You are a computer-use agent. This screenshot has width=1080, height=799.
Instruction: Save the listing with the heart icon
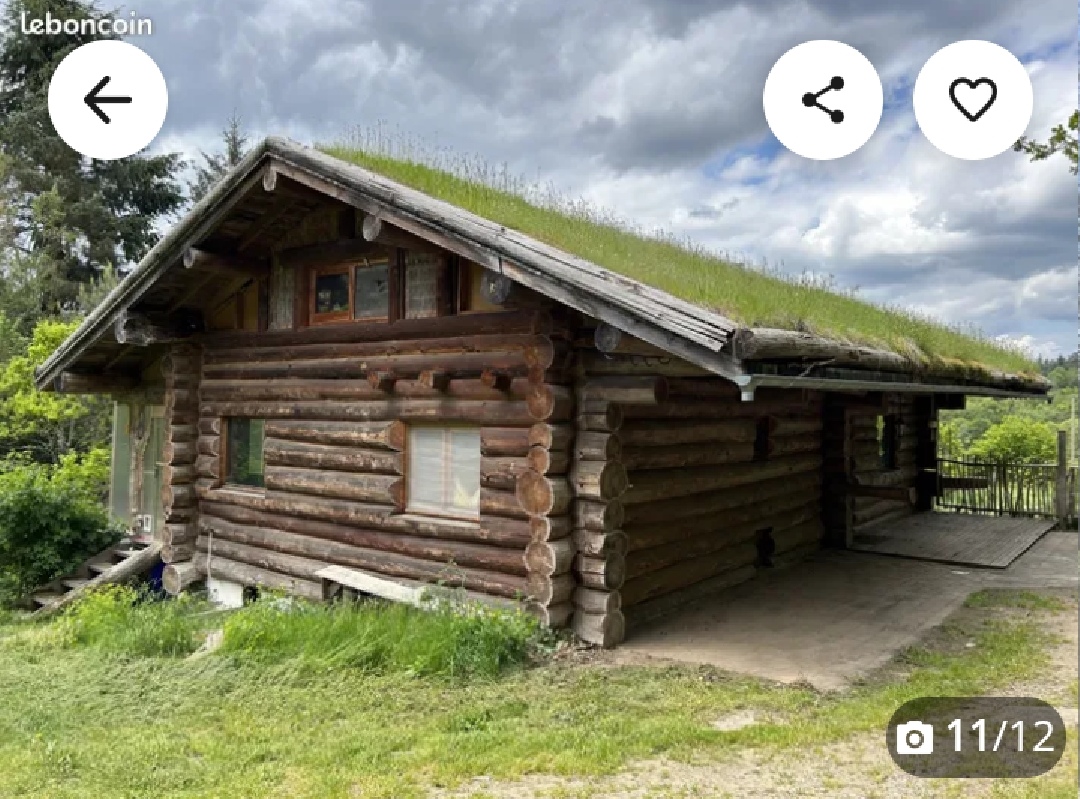[x=972, y=99]
